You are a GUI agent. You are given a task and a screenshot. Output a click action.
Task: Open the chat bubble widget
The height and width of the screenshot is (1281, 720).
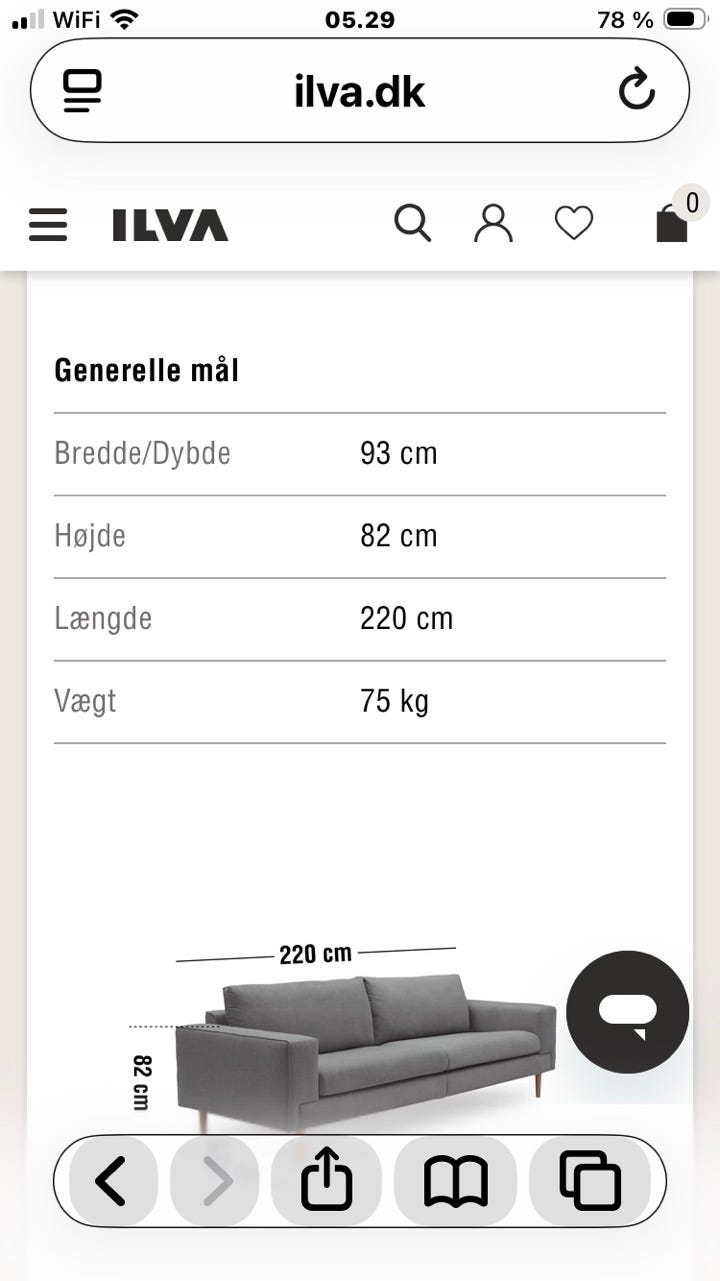(626, 1012)
